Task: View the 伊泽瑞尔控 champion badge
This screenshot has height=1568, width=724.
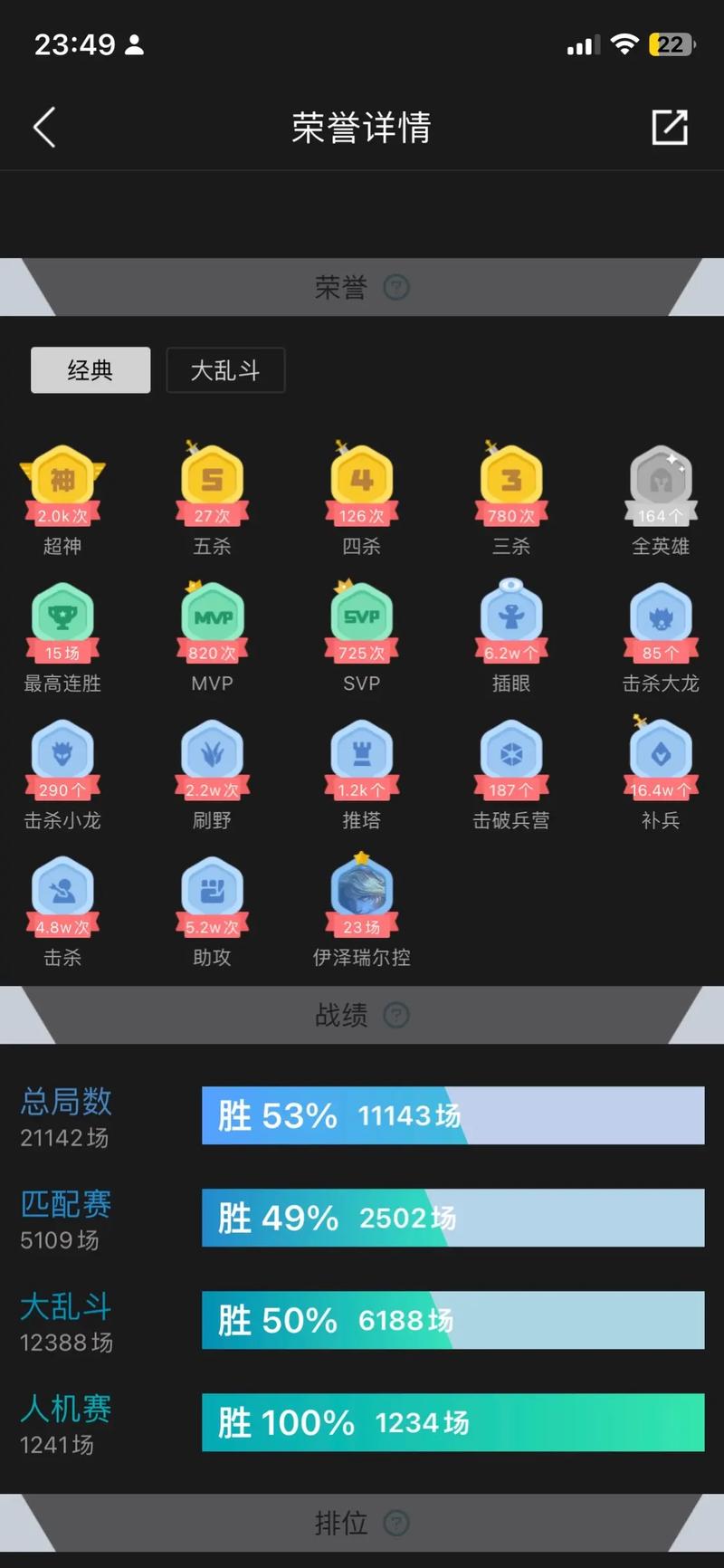Action: click(x=361, y=901)
